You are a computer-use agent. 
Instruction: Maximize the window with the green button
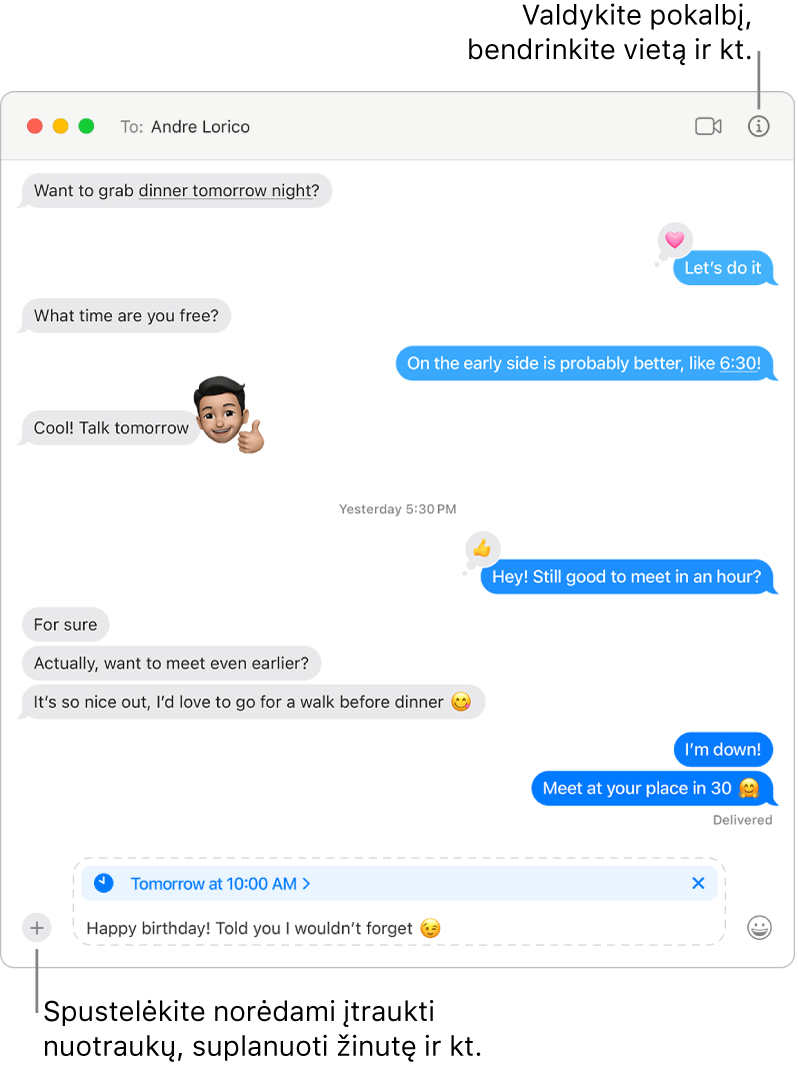[86, 127]
